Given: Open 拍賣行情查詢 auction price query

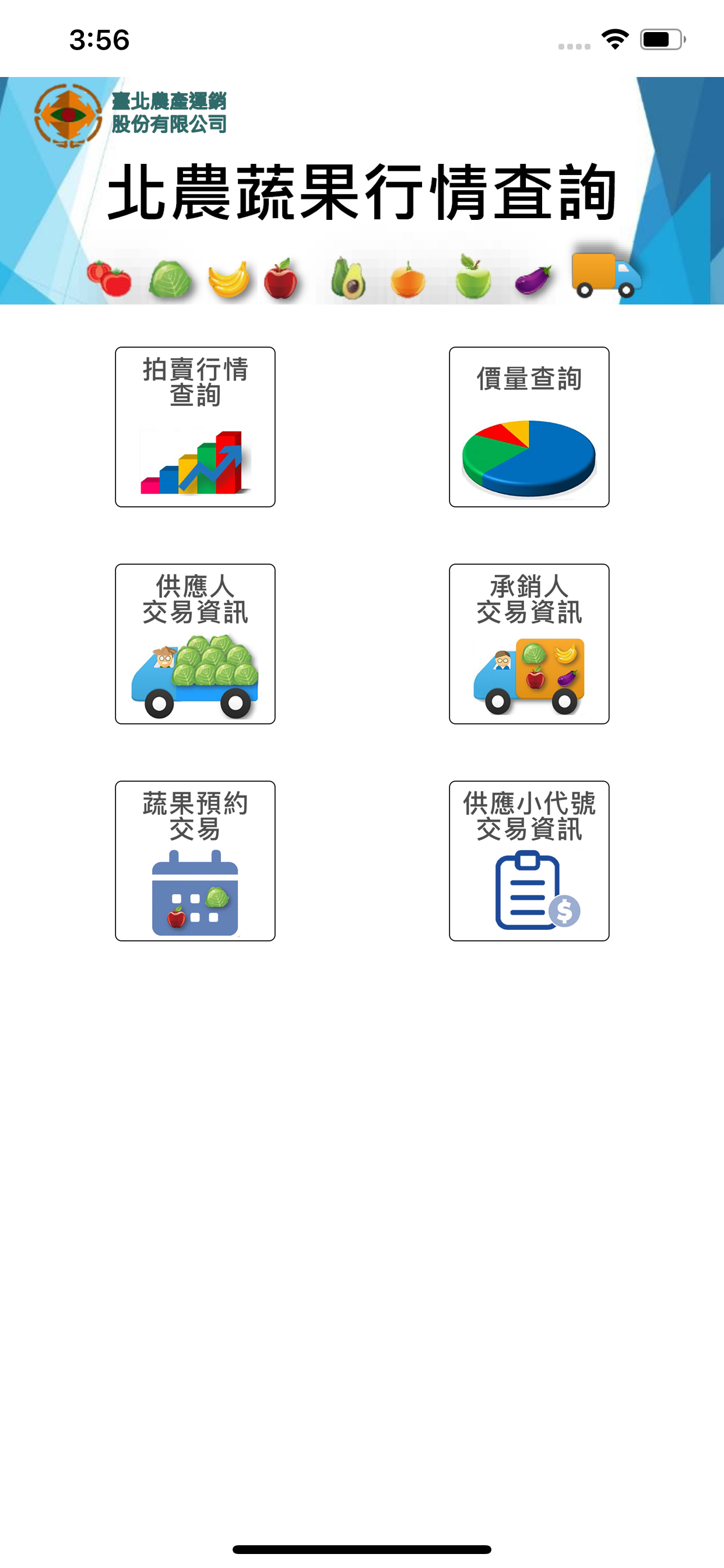Looking at the screenshot, I should (195, 426).
